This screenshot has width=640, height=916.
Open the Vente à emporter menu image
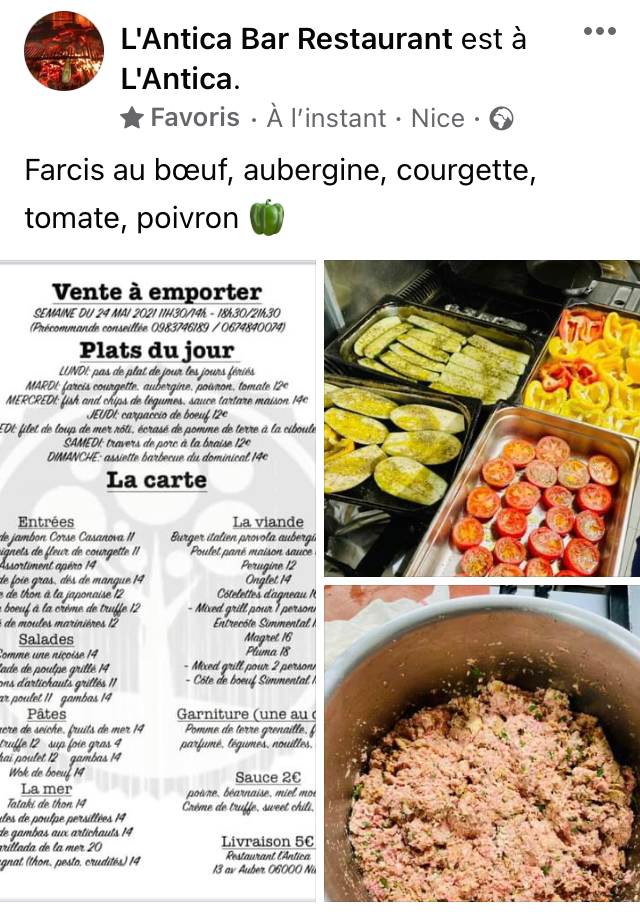coord(158,580)
